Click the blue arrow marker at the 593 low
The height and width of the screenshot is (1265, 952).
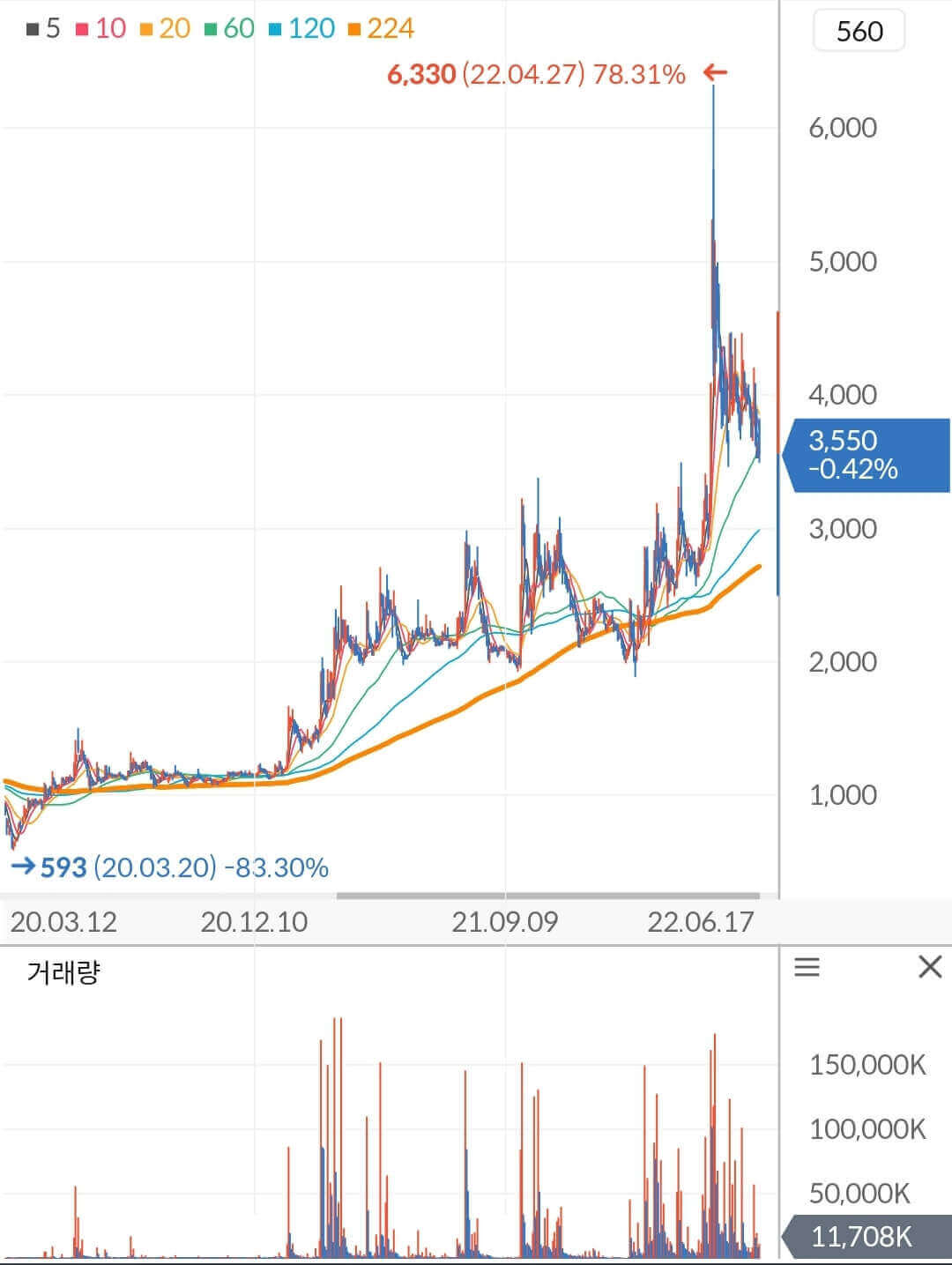24,867
